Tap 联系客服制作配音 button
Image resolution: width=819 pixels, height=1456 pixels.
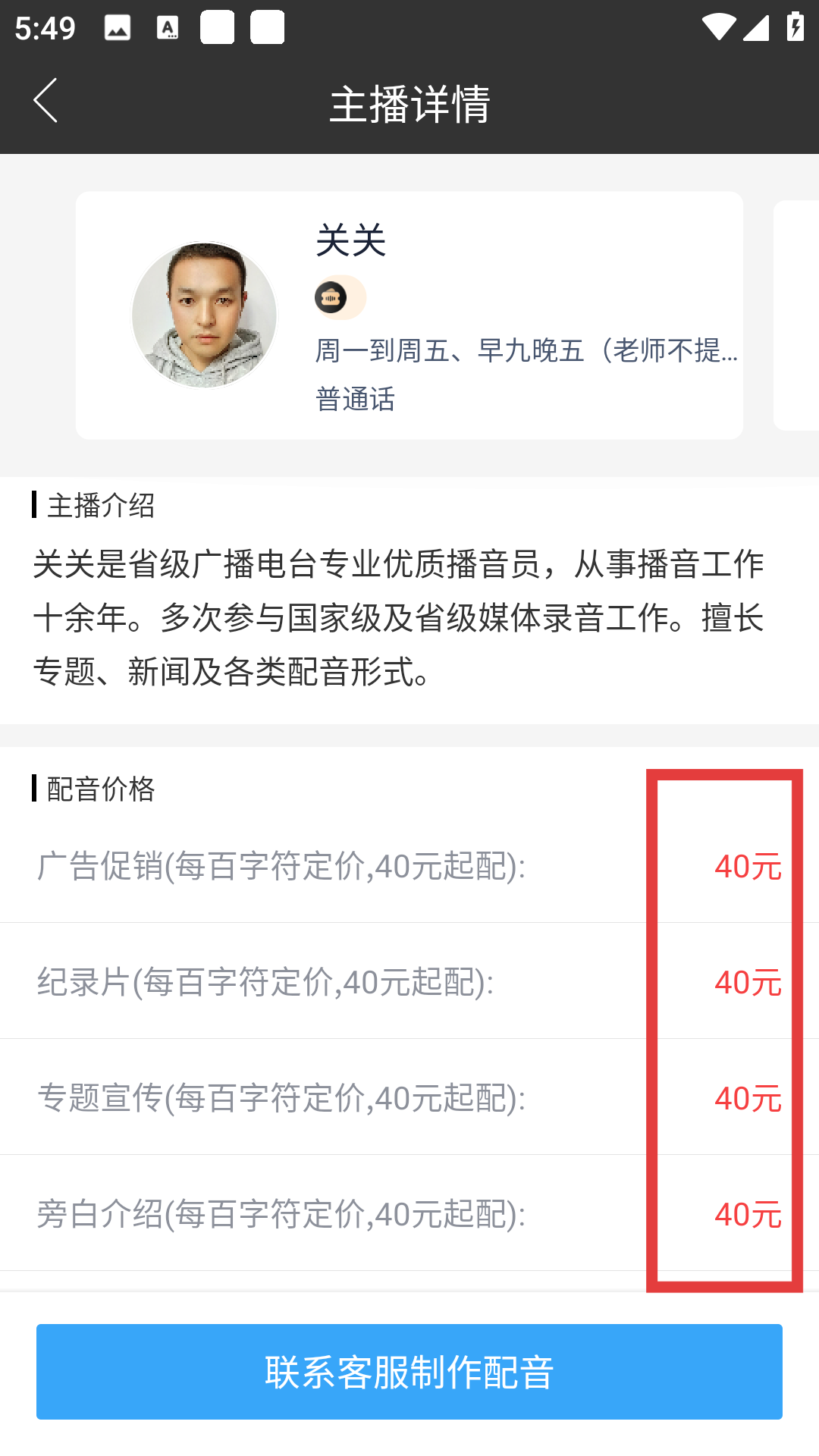(409, 1372)
